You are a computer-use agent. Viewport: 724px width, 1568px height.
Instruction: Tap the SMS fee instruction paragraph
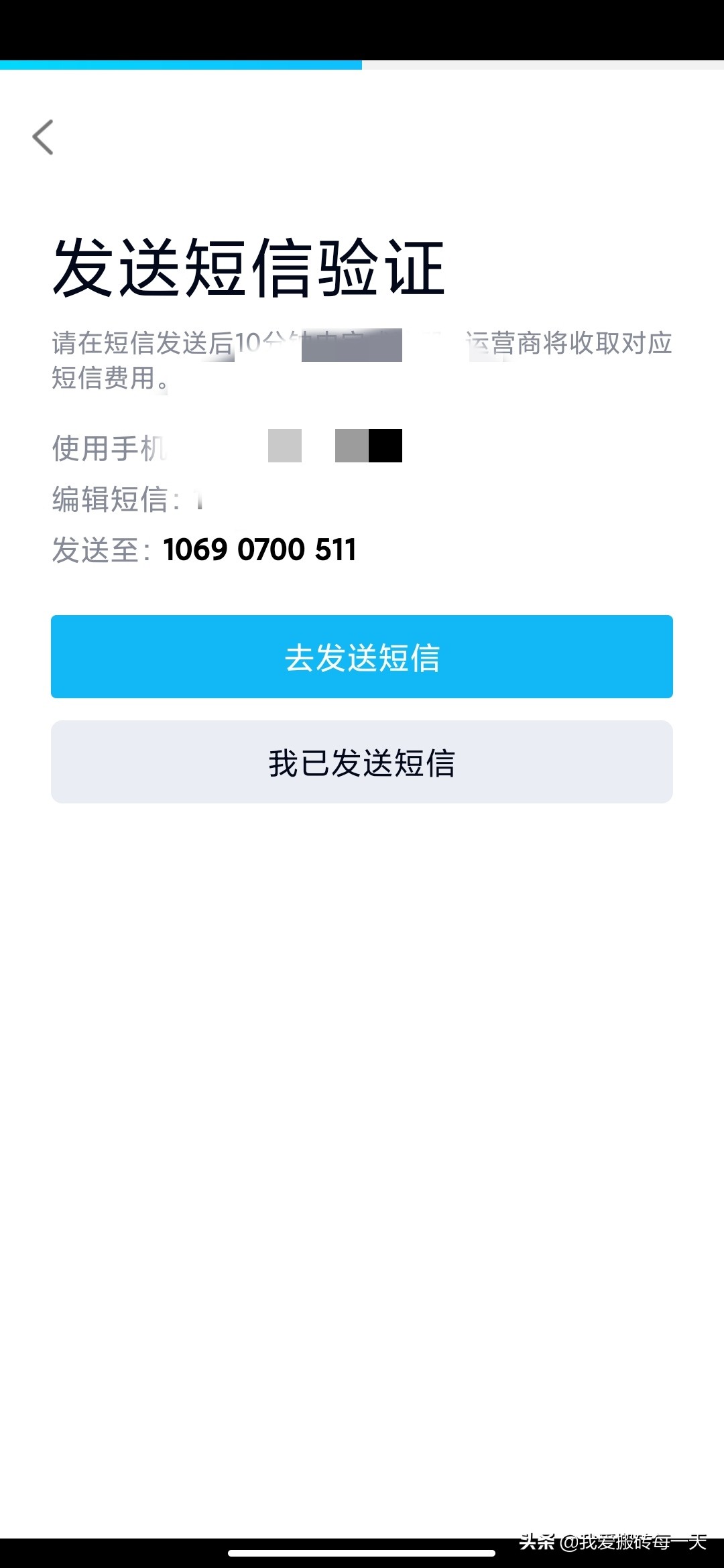coord(362,358)
